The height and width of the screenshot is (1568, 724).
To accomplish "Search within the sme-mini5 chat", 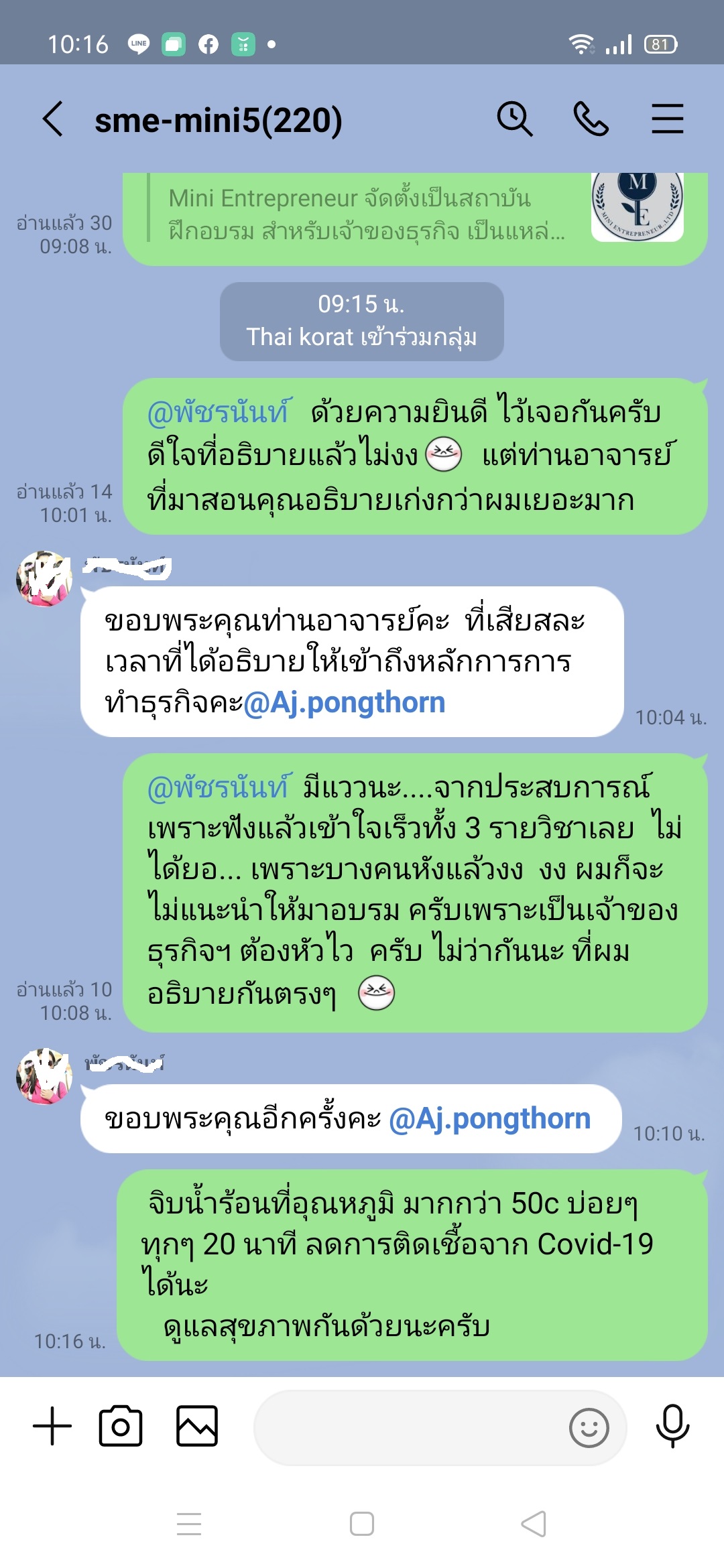I will [514, 119].
